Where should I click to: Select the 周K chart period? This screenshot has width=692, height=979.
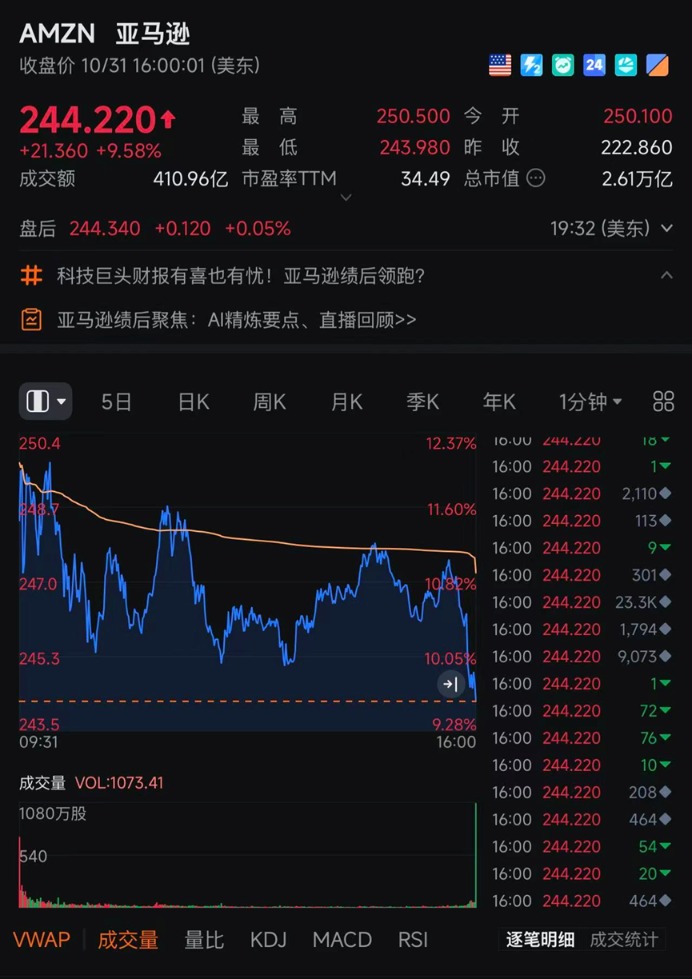269,402
